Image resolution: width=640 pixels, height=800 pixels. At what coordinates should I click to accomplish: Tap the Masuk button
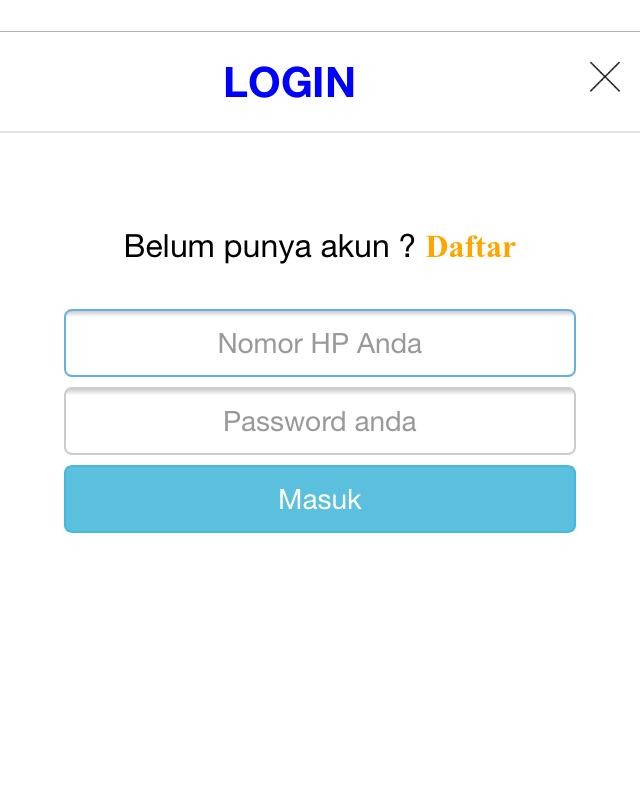(x=320, y=499)
